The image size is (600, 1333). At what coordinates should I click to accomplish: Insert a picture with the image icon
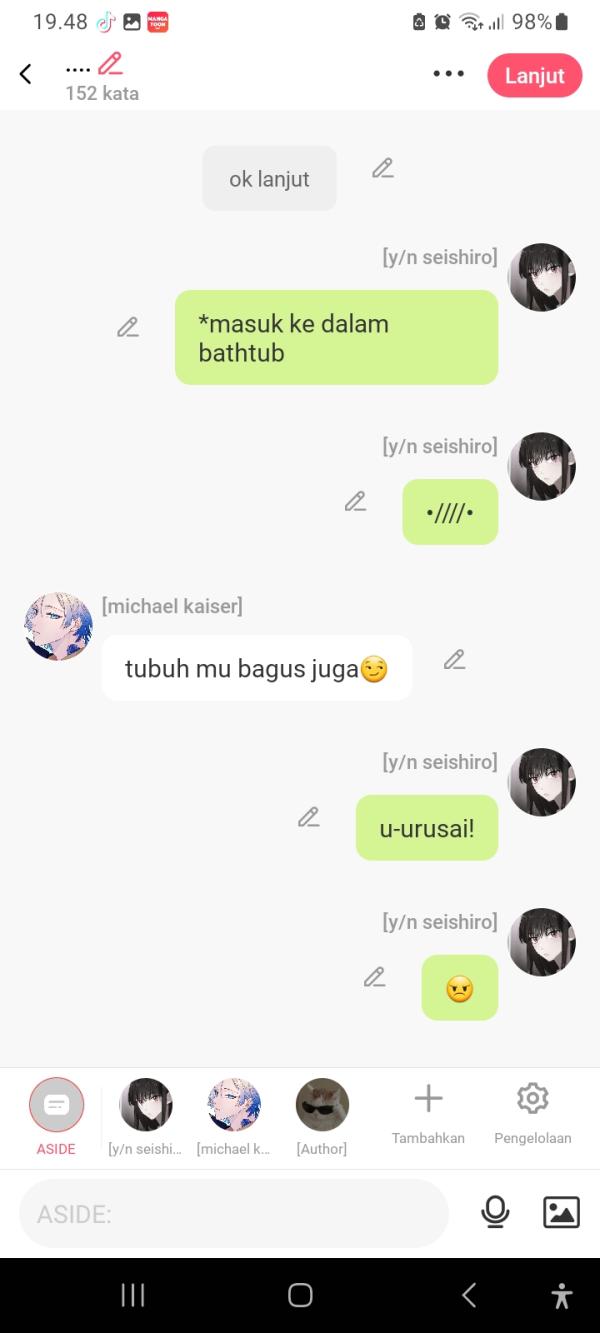coord(561,1212)
